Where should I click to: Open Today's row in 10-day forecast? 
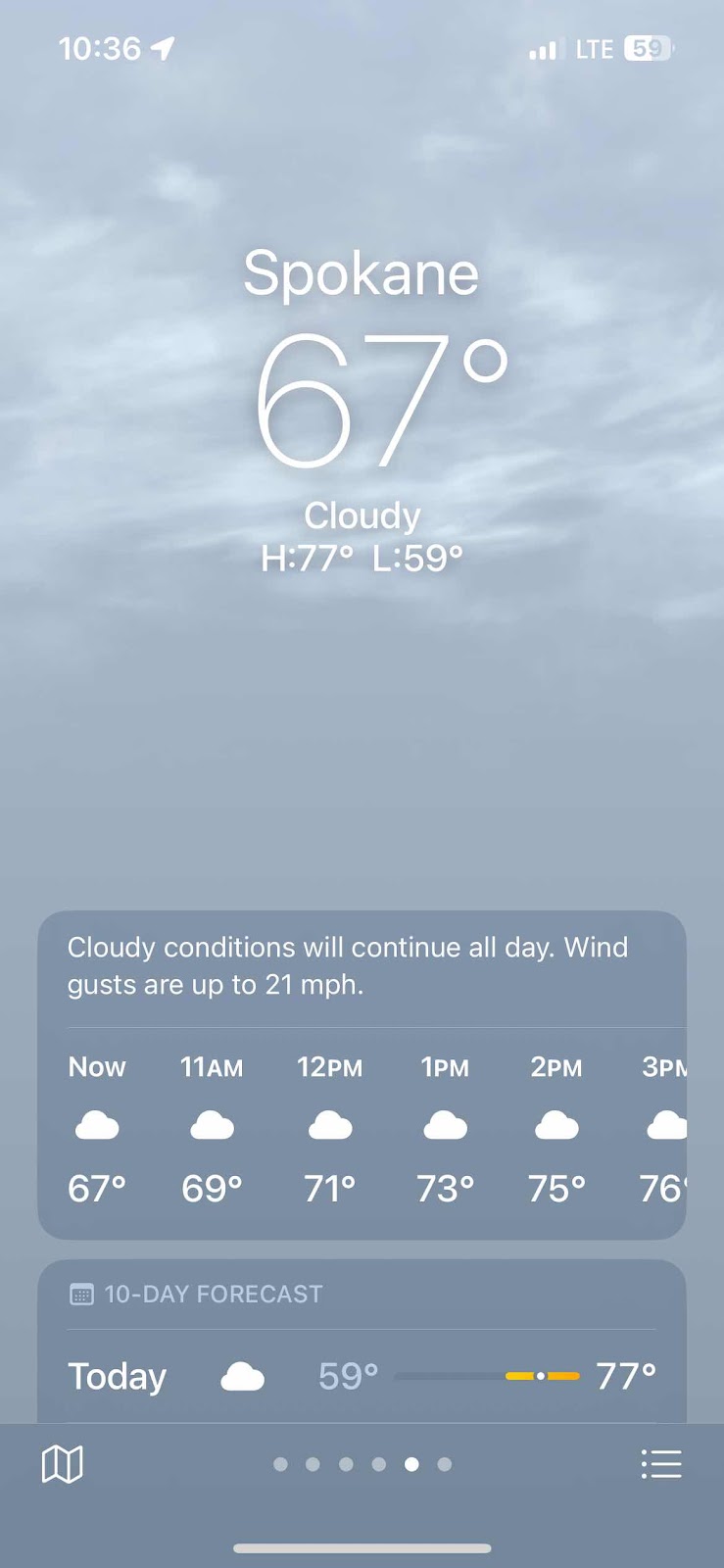(x=362, y=1376)
